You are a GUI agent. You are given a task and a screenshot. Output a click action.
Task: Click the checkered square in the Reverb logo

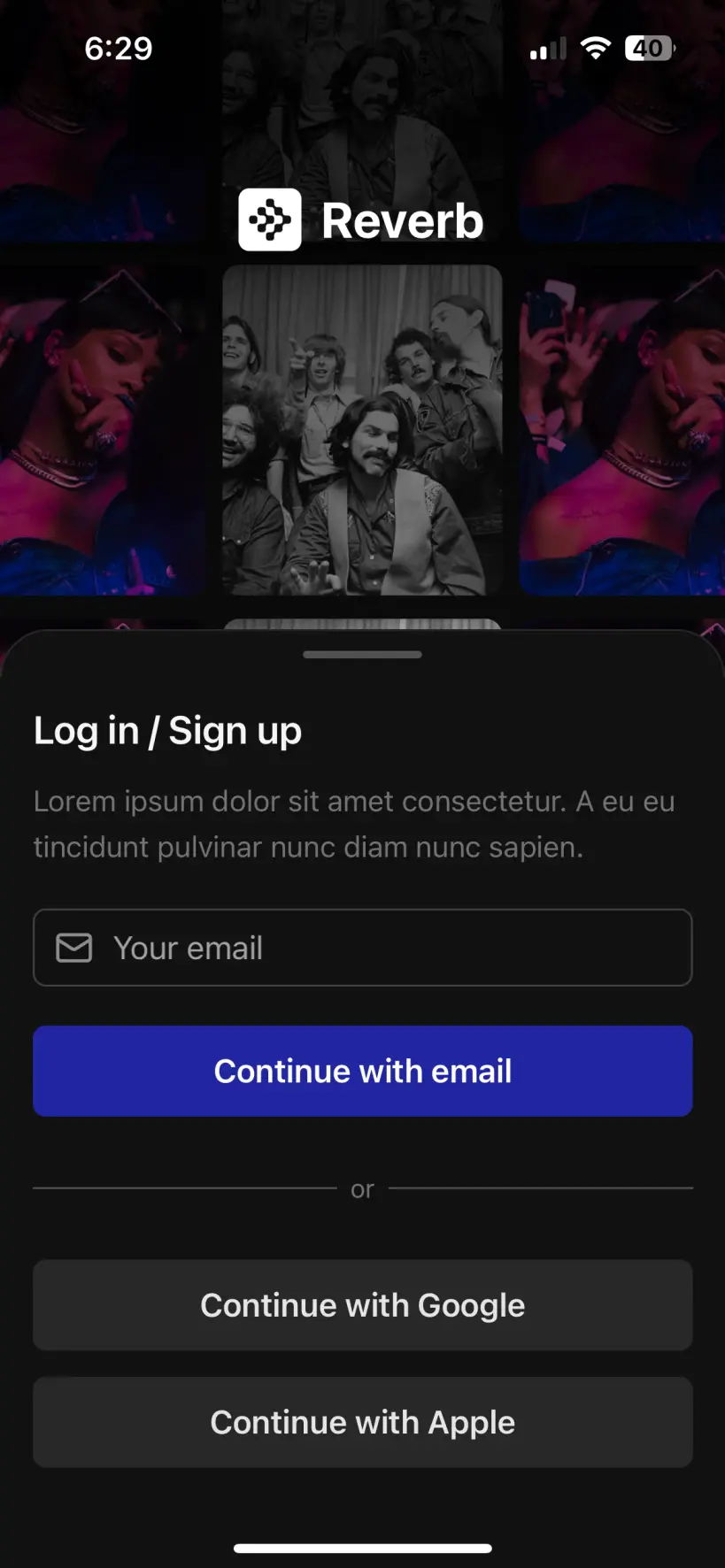click(270, 219)
